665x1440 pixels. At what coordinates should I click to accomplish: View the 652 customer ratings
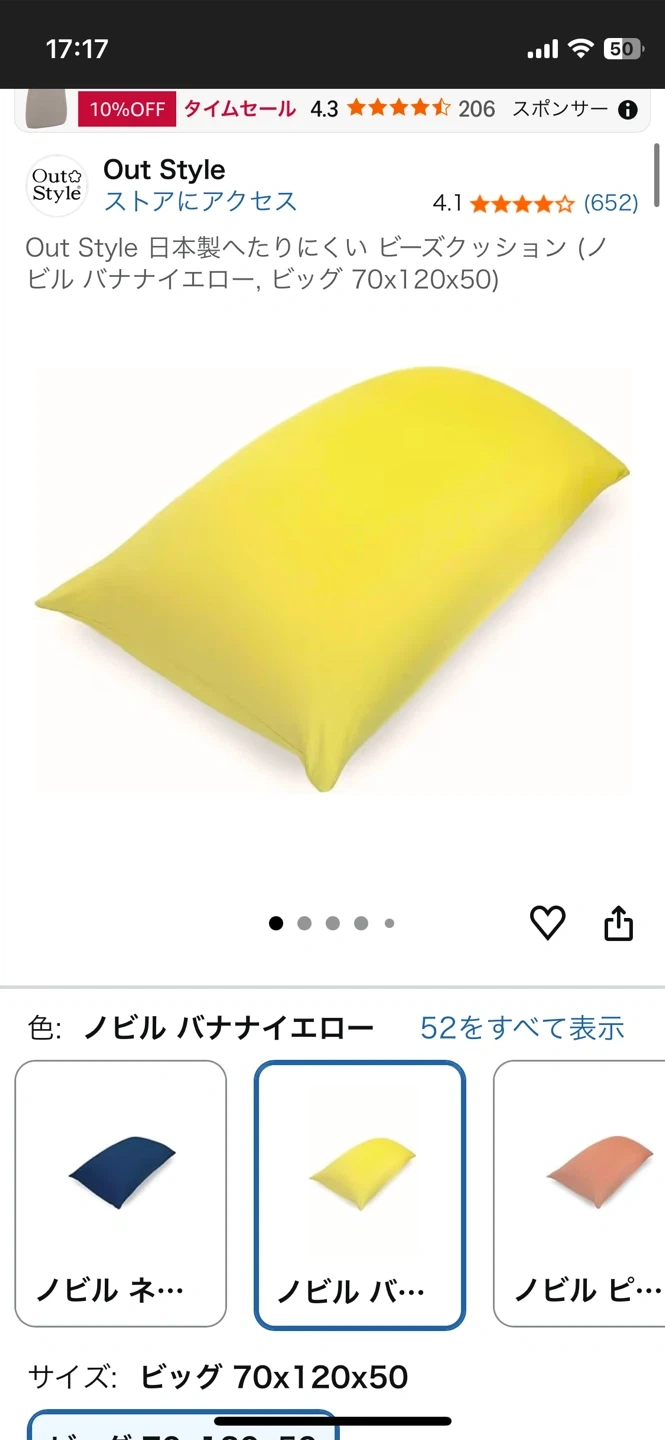[x=610, y=203]
